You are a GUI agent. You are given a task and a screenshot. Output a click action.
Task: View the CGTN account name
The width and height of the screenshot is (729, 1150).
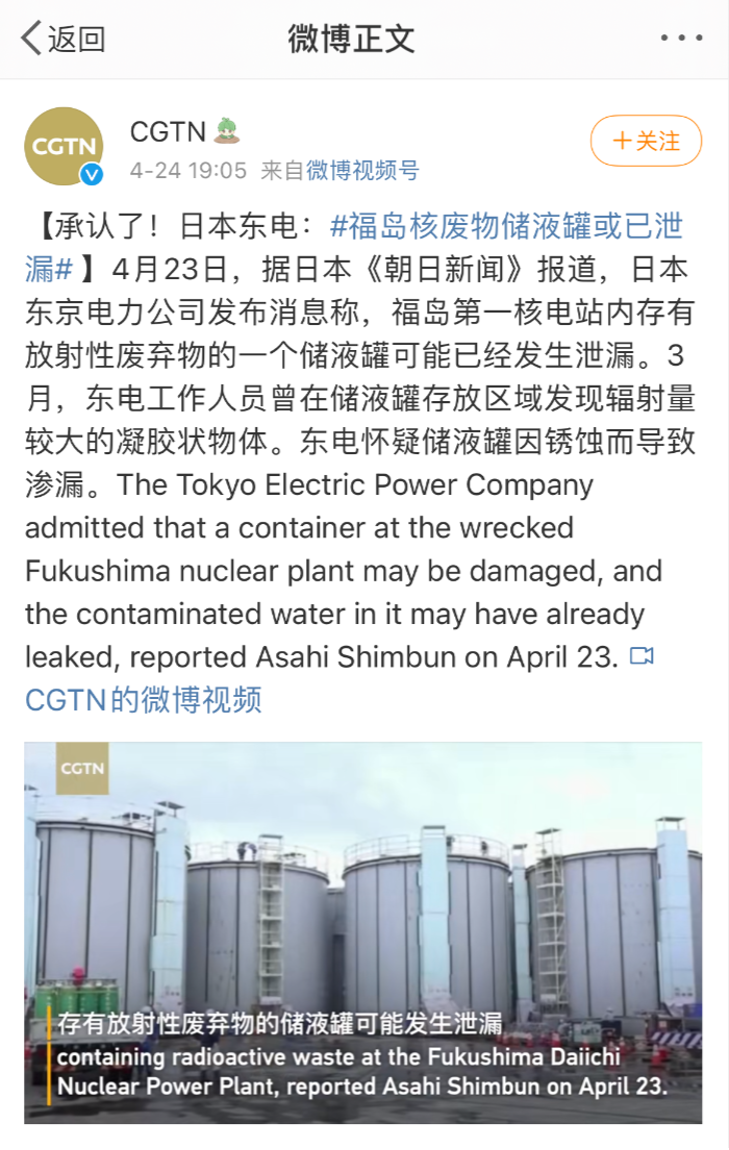[x=167, y=131]
